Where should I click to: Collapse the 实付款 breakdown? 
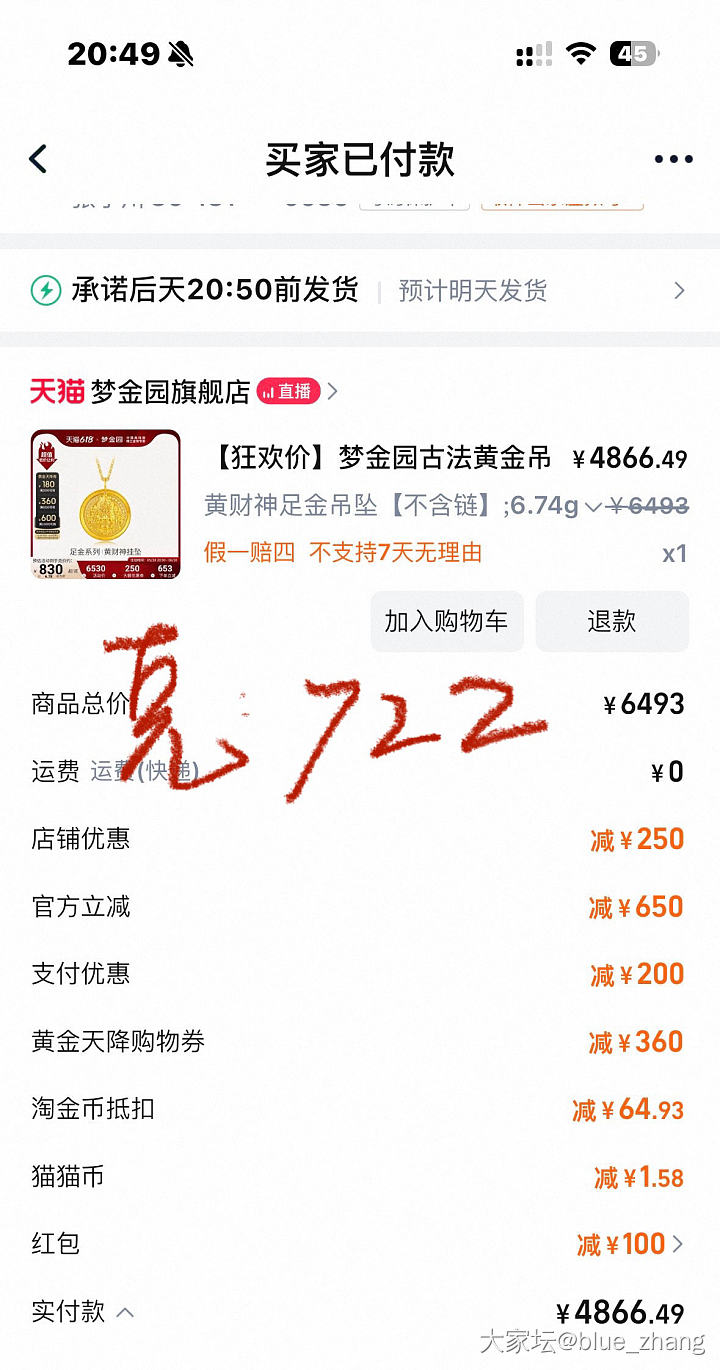click(x=125, y=1312)
